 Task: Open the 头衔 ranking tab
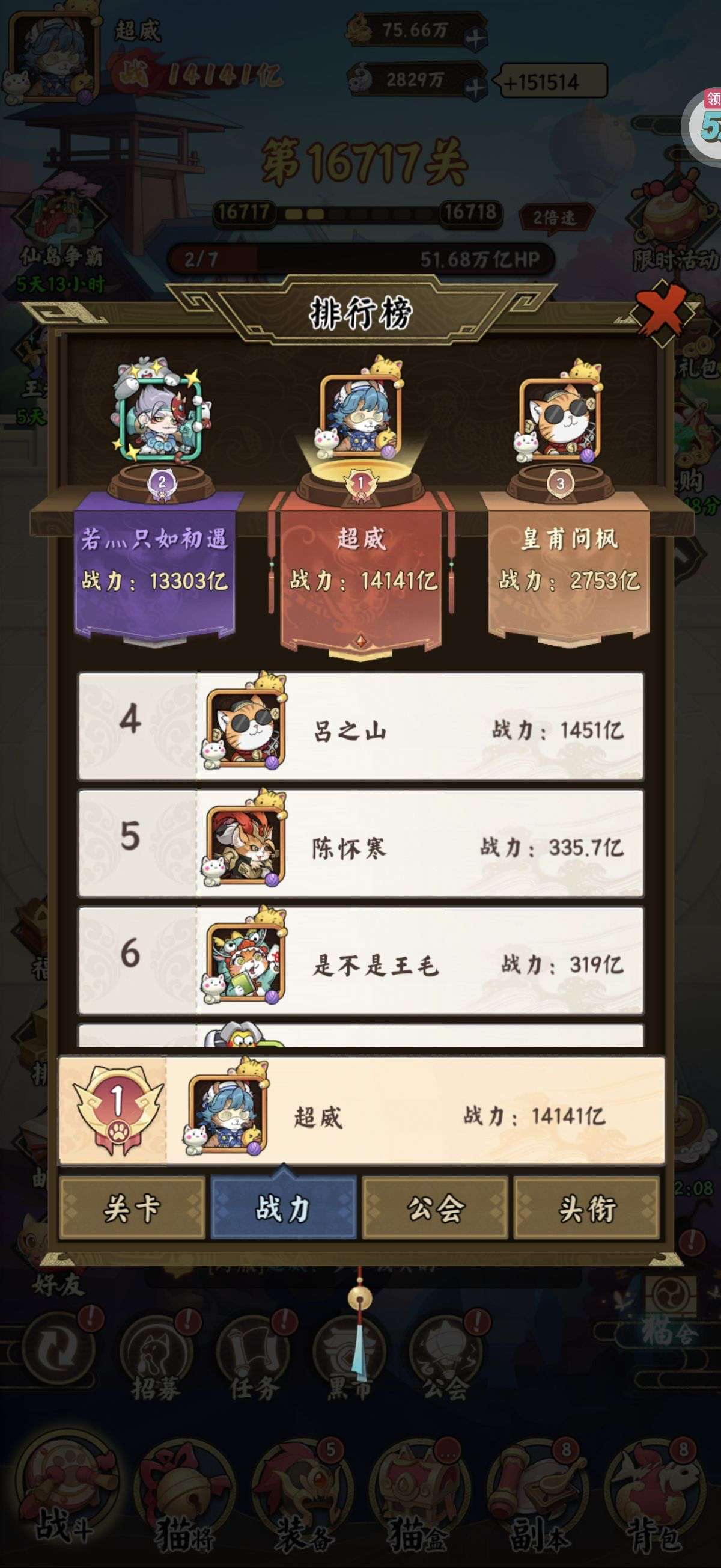[x=586, y=1208]
